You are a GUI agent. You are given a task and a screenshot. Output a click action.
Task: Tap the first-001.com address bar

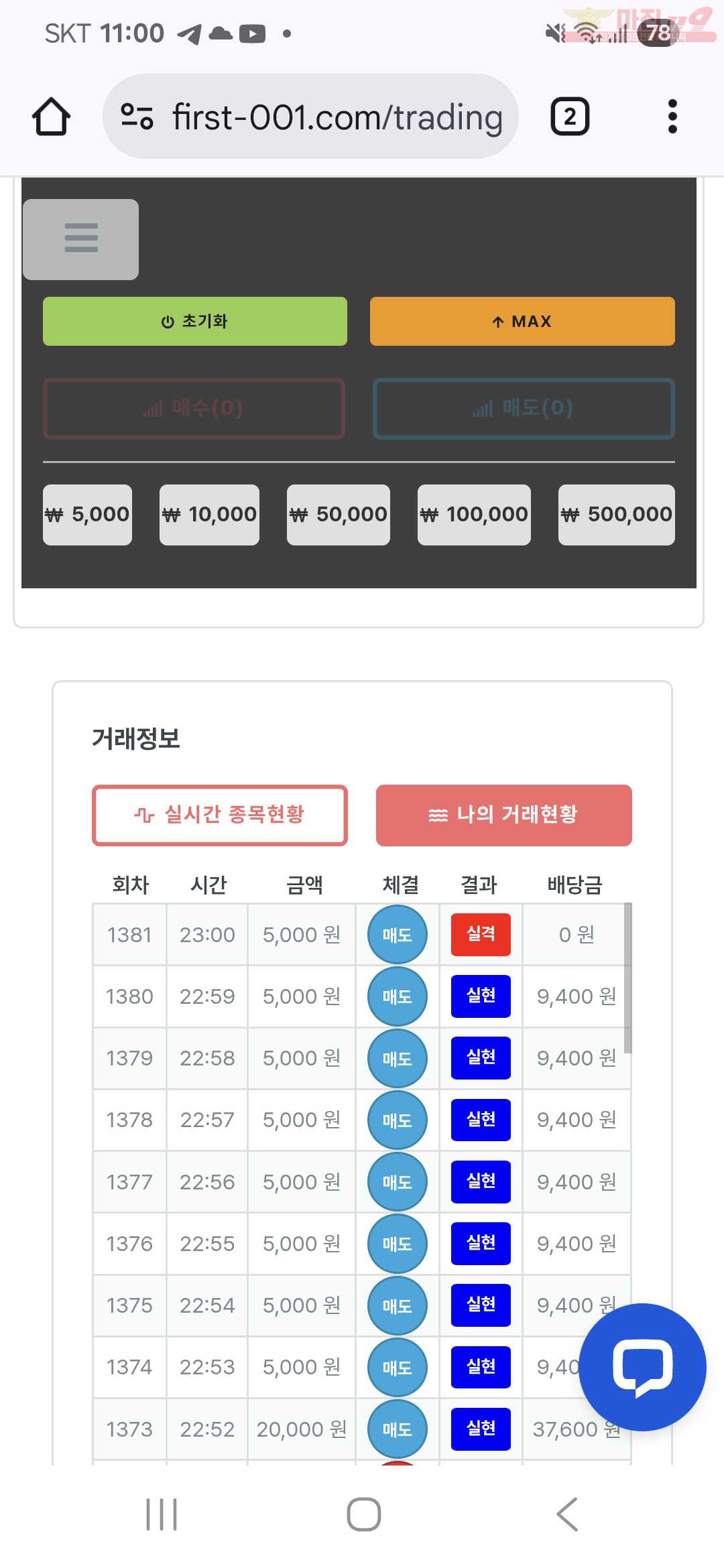pyautogui.click(x=310, y=117)
